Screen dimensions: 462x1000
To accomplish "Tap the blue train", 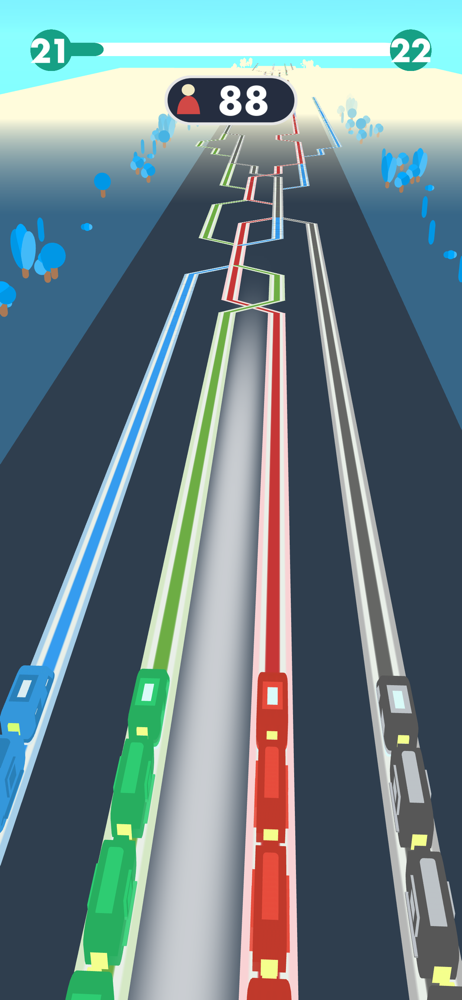I will (x=22, y=746).
